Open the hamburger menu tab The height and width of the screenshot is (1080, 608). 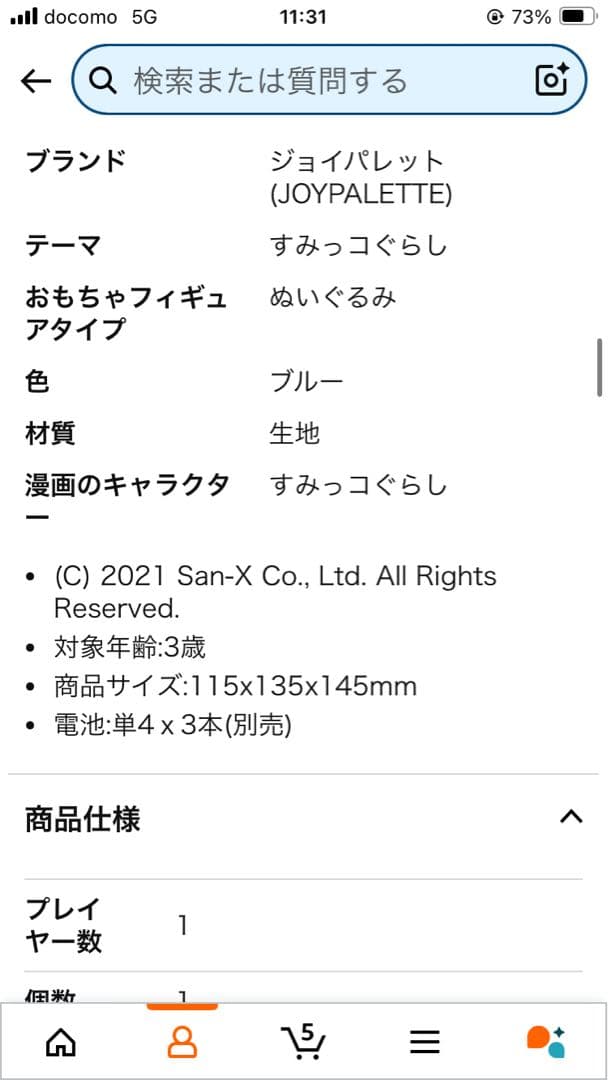click(x=425, y=1042)
